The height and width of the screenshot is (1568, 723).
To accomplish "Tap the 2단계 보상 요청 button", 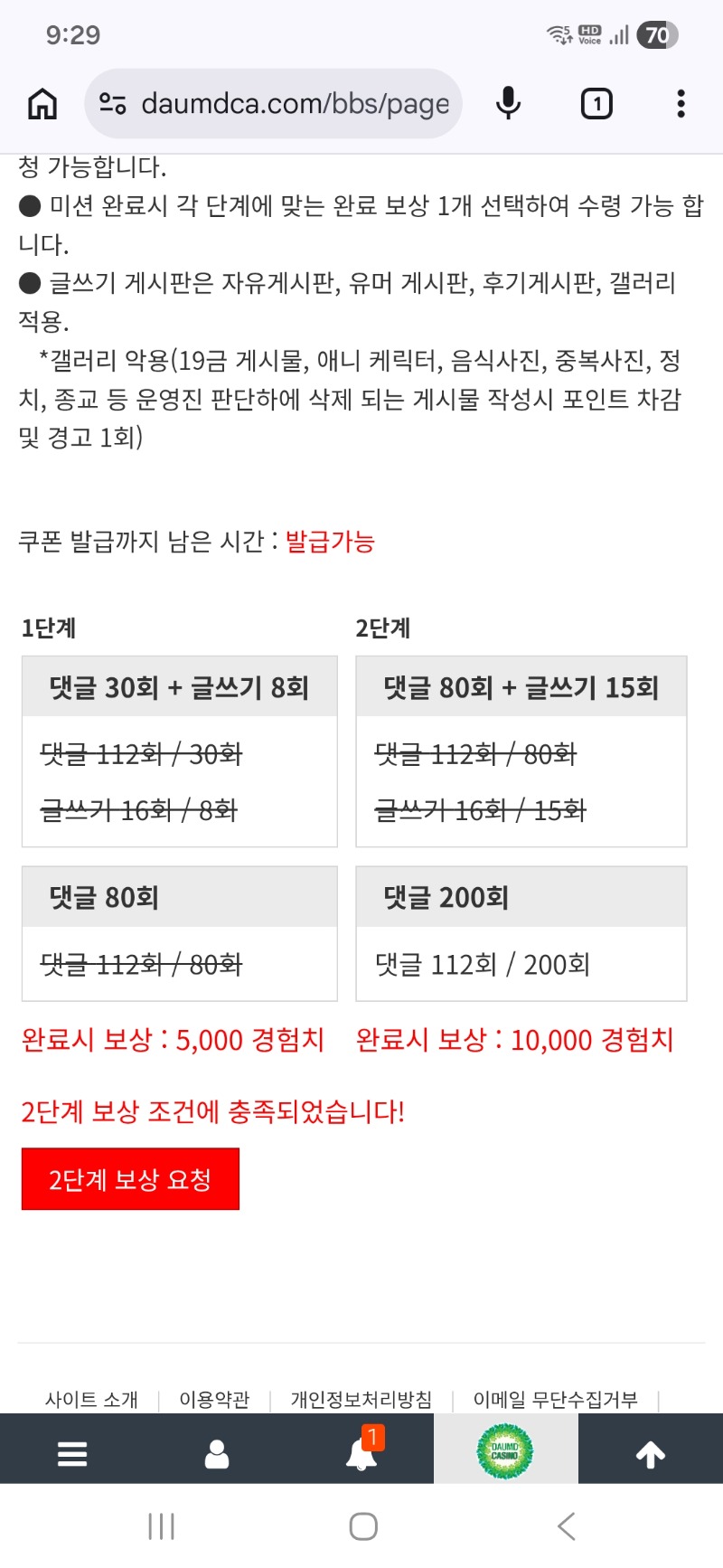I will point(130,1179).
